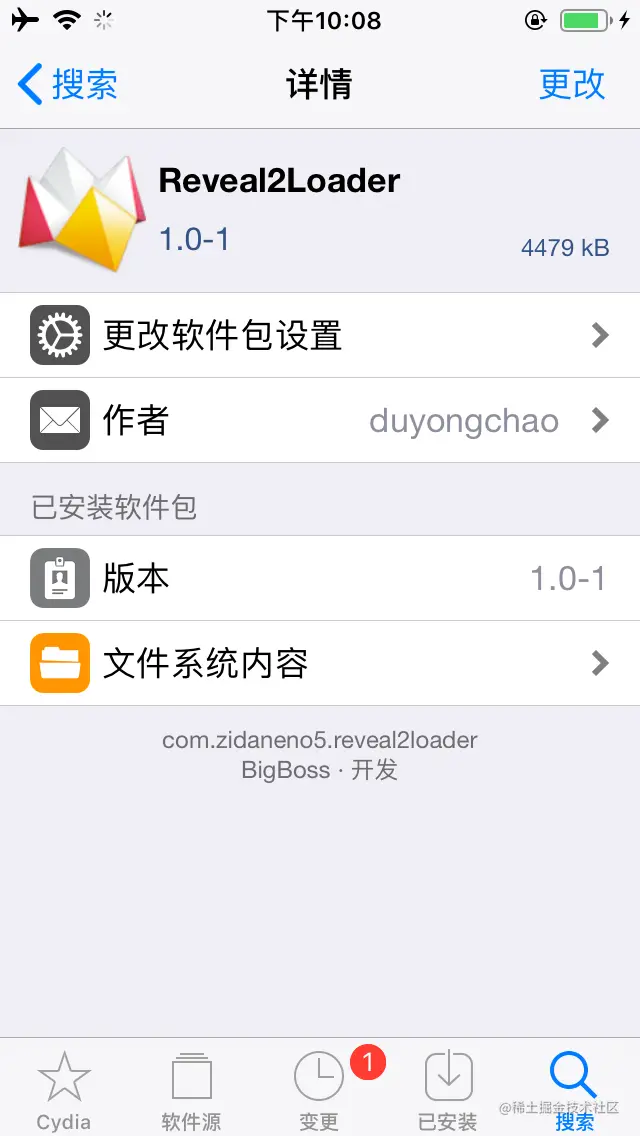Go back to 搜索

(x=68, y=85)
